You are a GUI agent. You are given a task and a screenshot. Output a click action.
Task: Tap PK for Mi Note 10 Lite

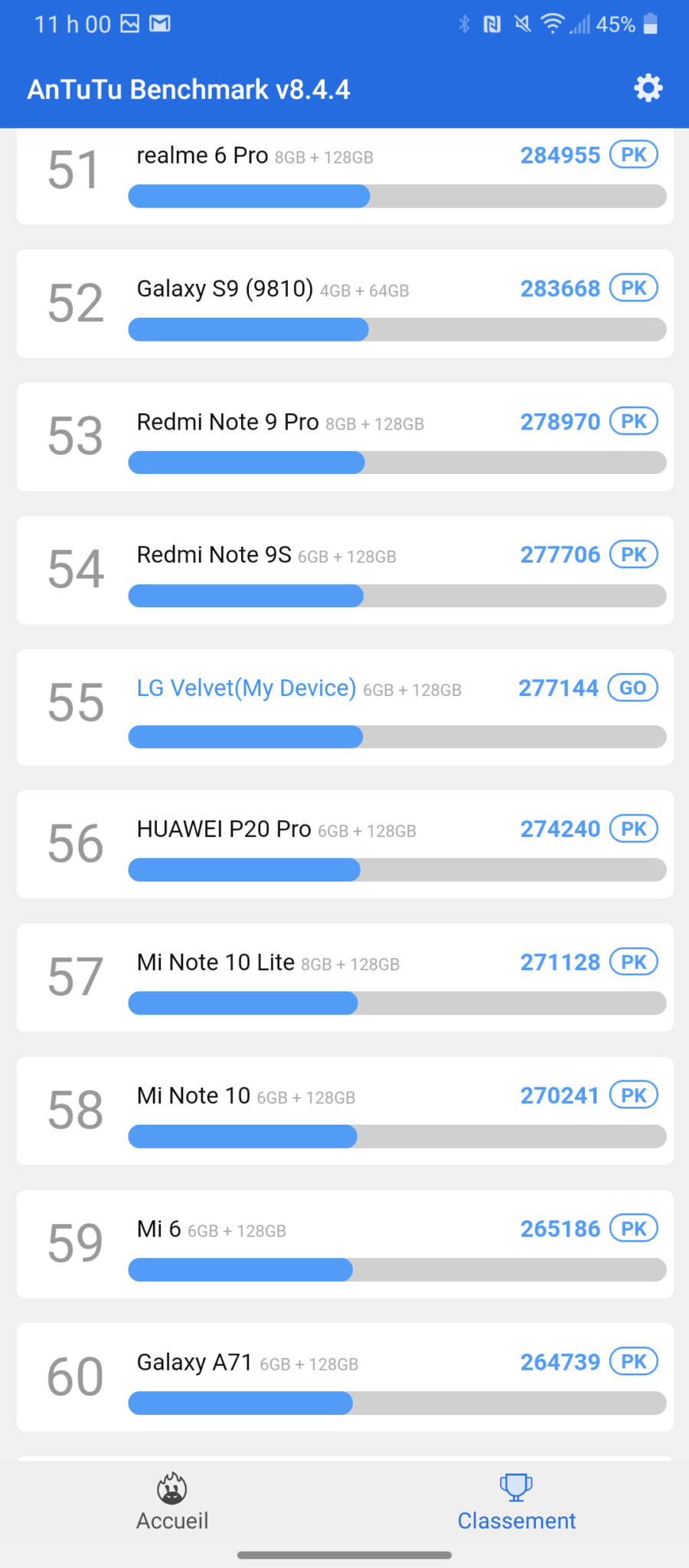(x=633, y=962)
